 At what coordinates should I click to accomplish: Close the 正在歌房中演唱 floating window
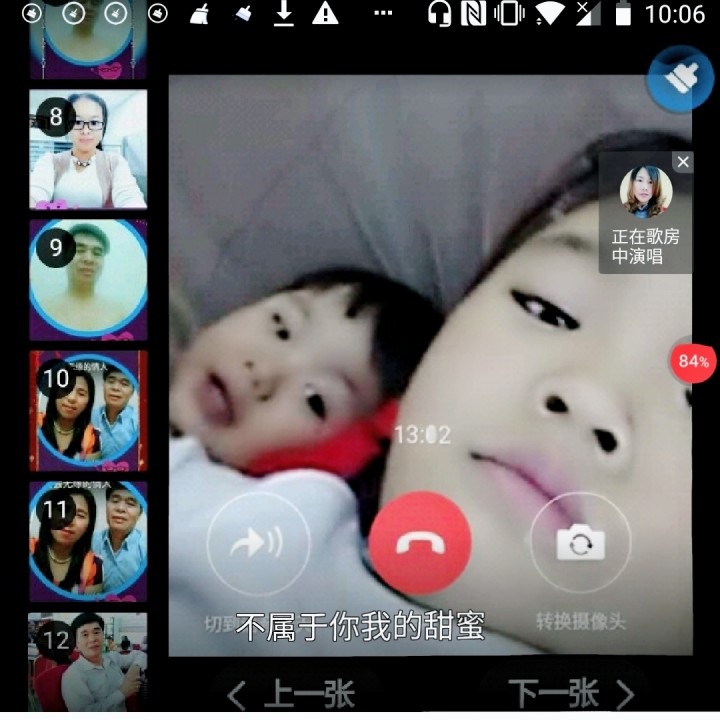682,162
